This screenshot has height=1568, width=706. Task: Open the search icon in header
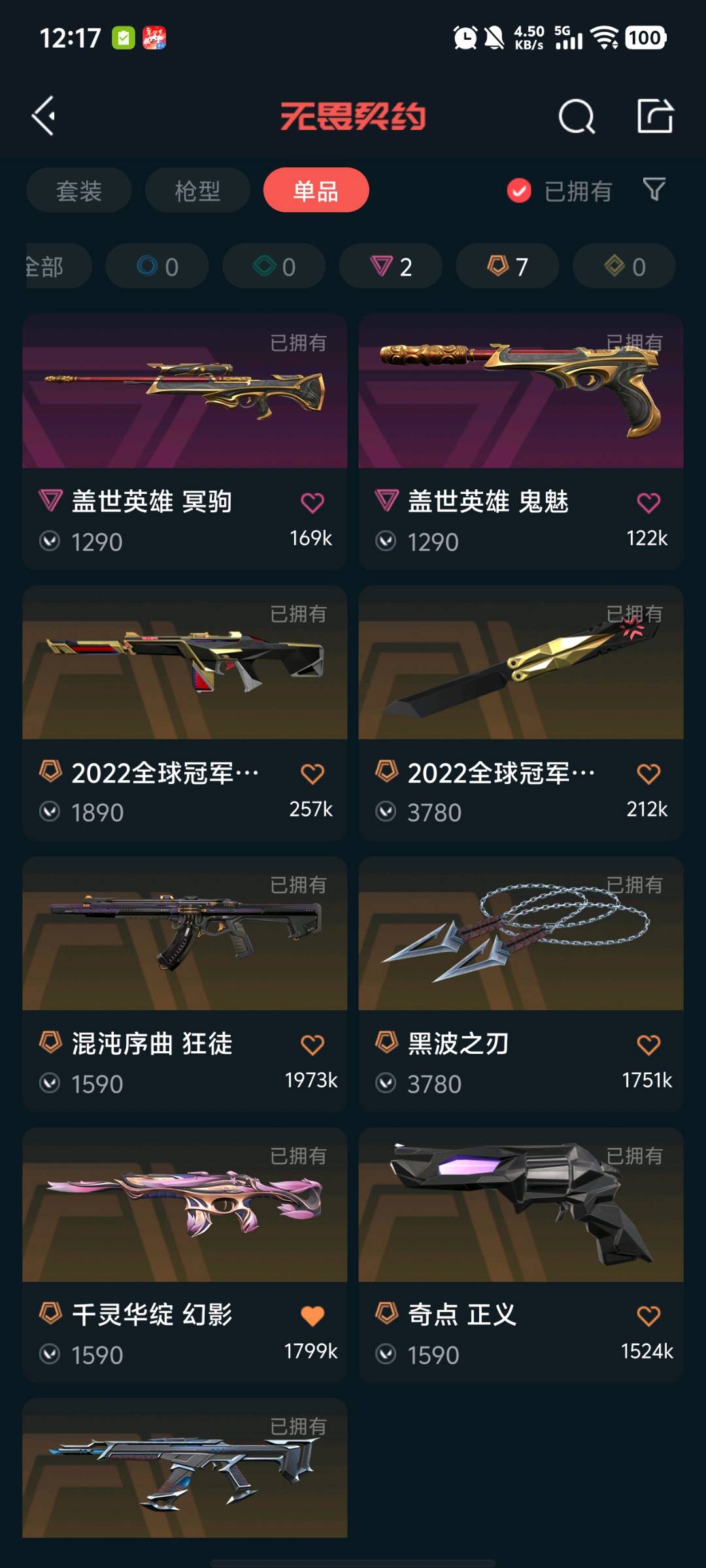[577, 117]
